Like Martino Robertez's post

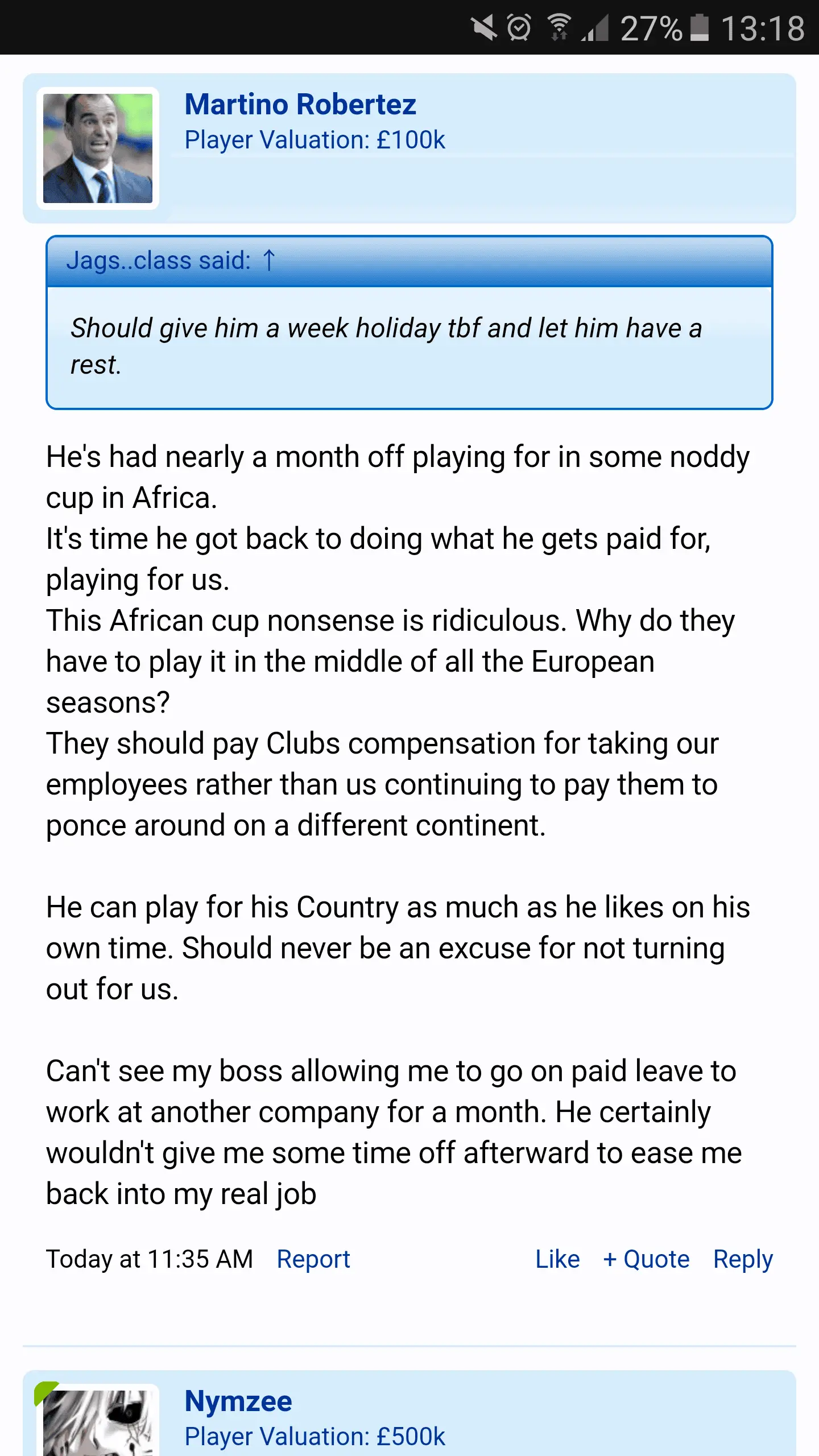557,1259
